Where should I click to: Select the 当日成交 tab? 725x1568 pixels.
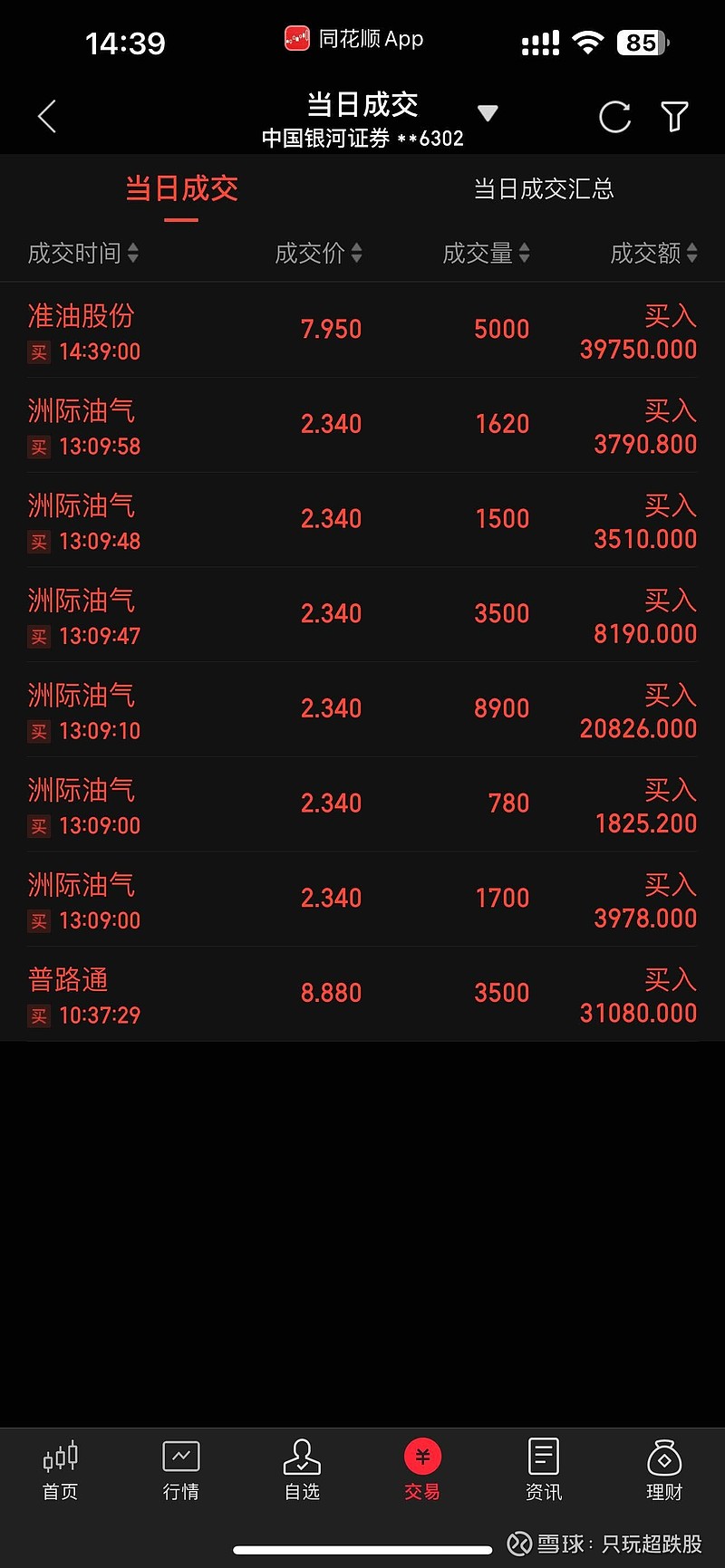[181, 188]
